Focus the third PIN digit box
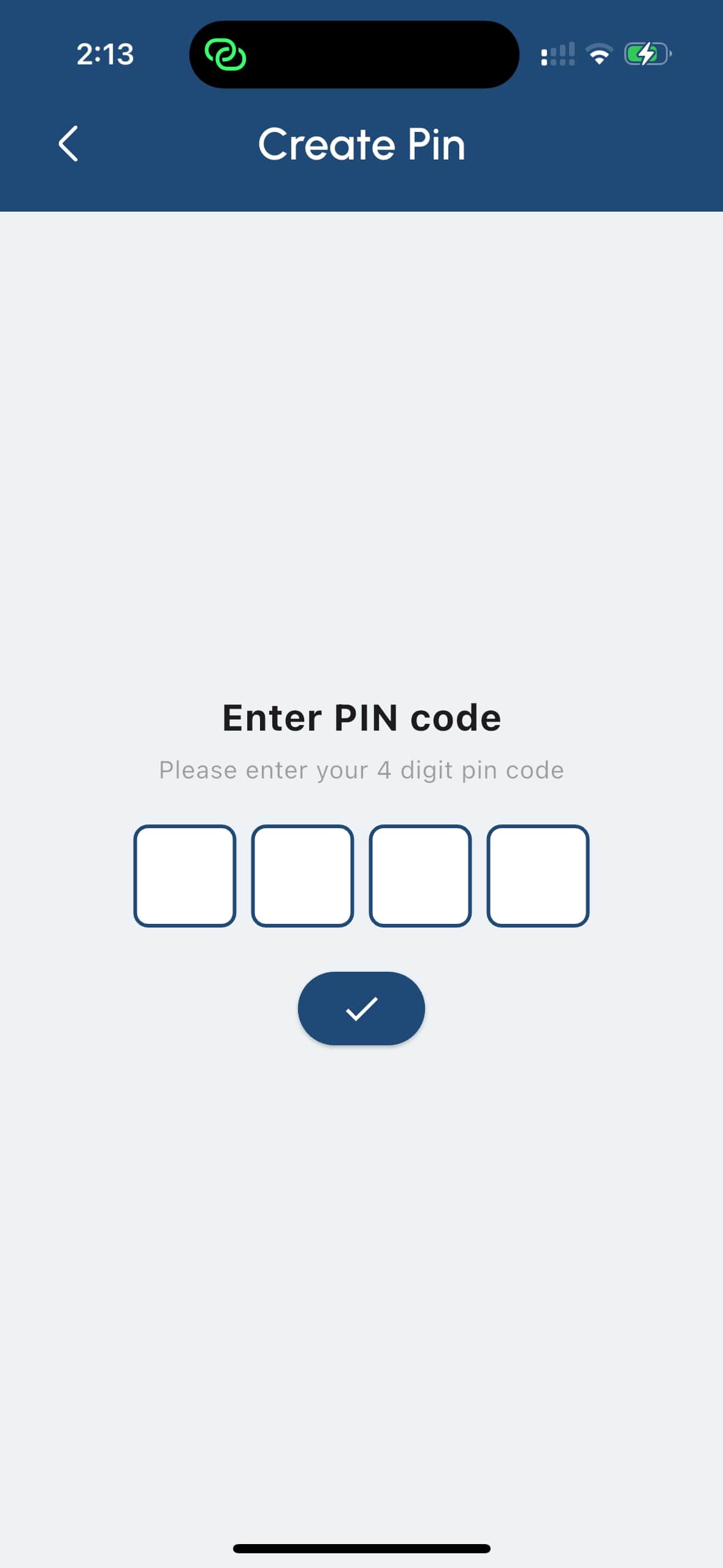 (420, 875)
